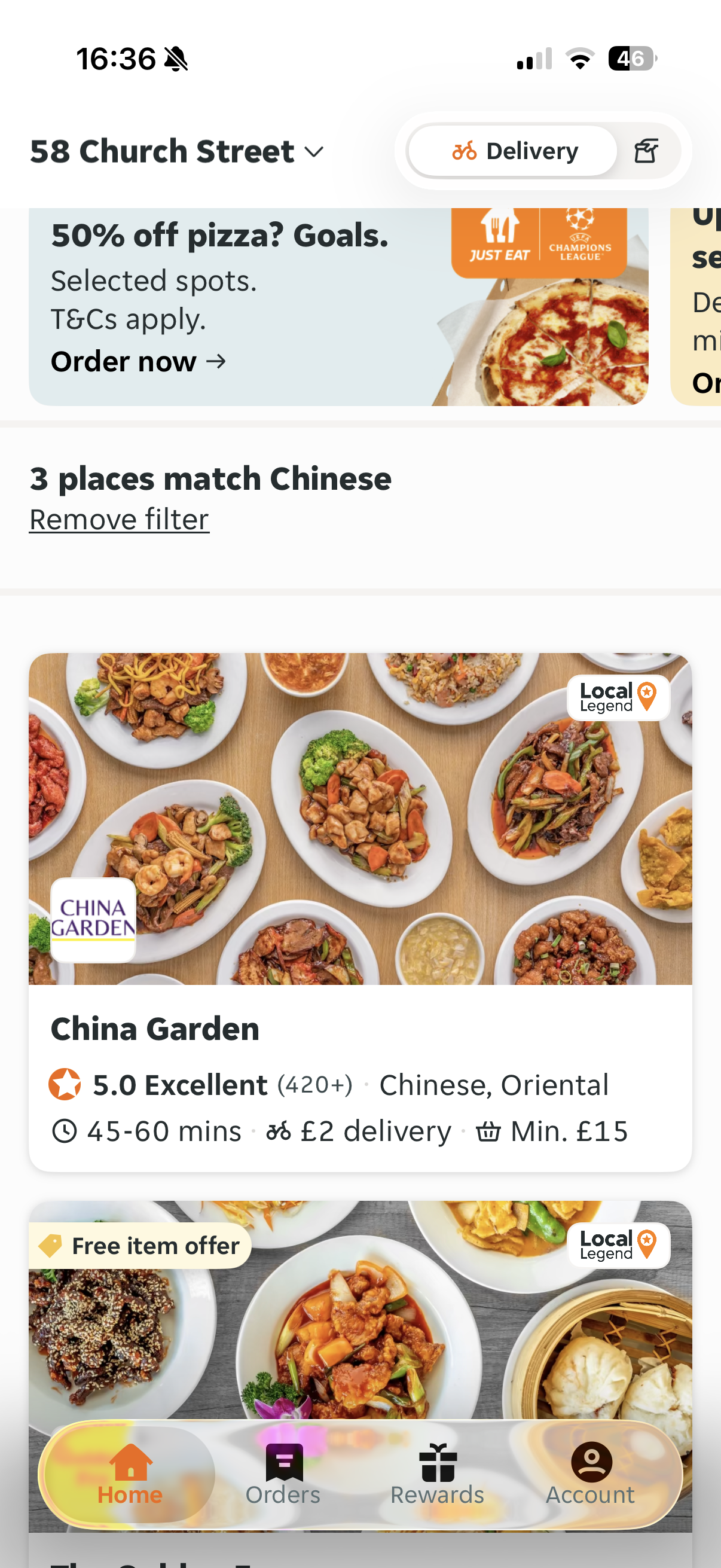Go to the Home tab
721x1568 pixels.
(x=130, y=1474)
